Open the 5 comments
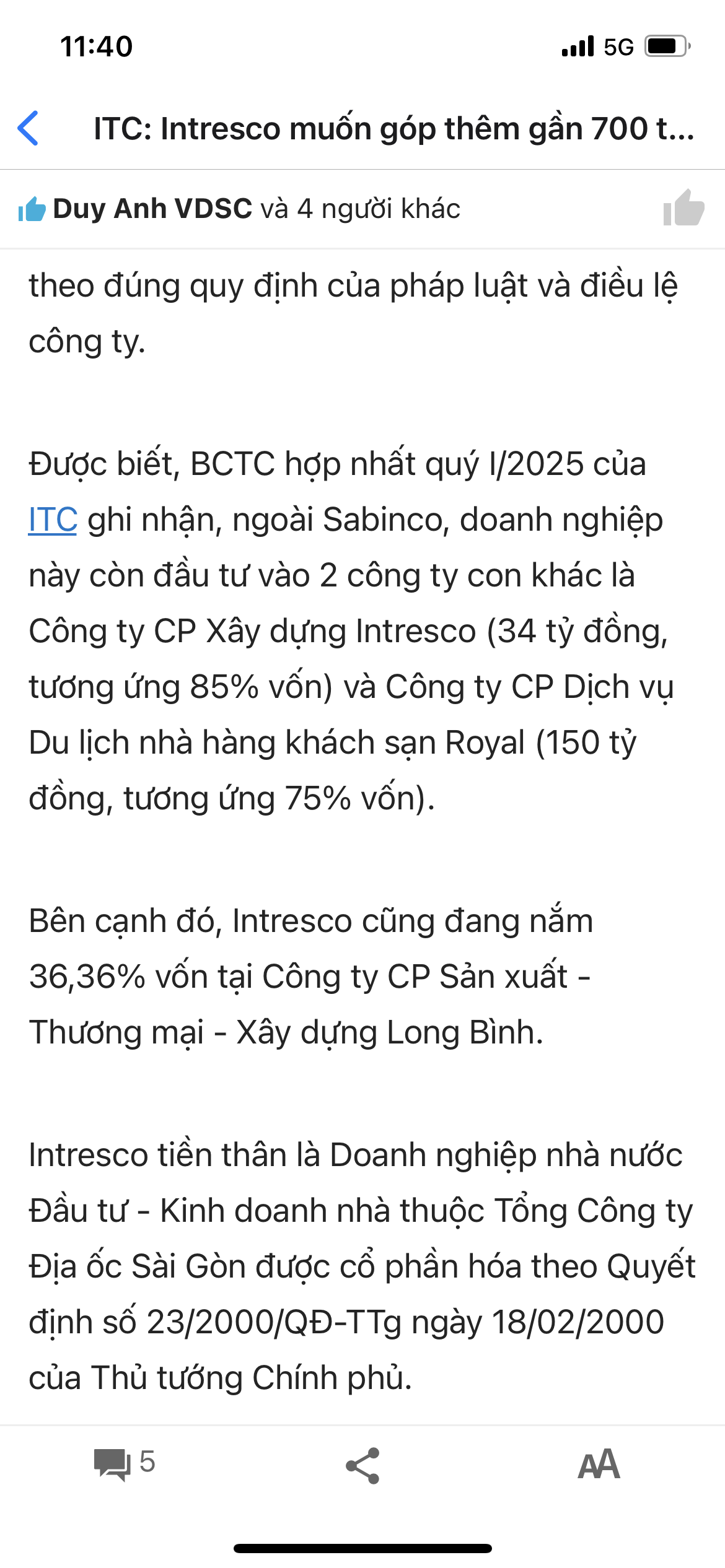The width and height of the screenshot is (725, 1568). [123, 1465]
